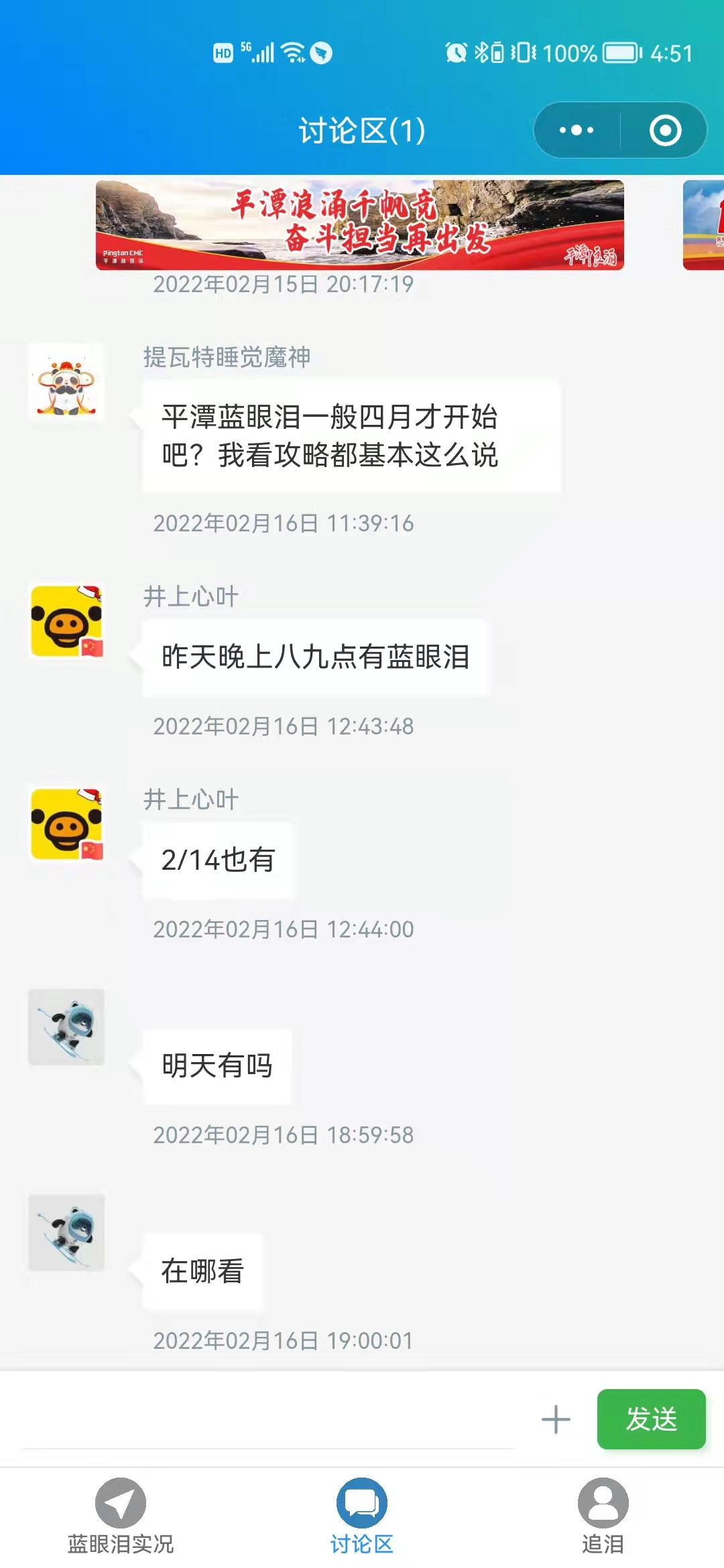Close the mini program with the circle button
Viewport: 724px width, 1568px height.
[665, 130]
